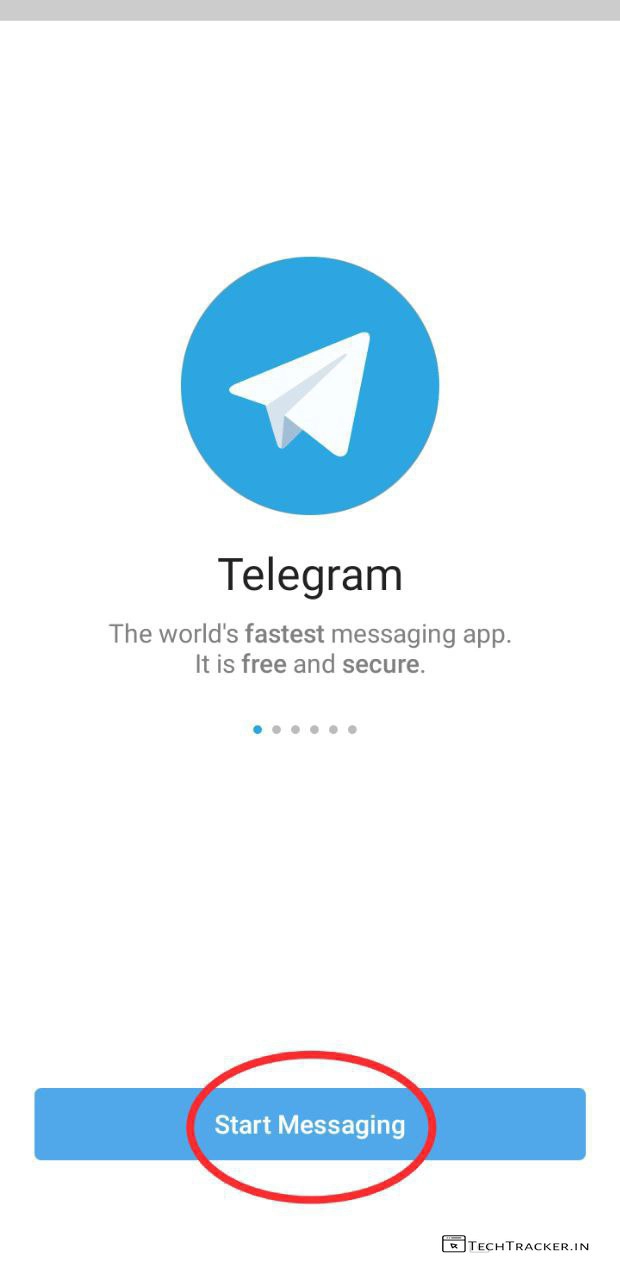The width and height of the screenshot is (620, 1280).
Task: Tap the Start Messaging button
Action: tap(310, 1124)
